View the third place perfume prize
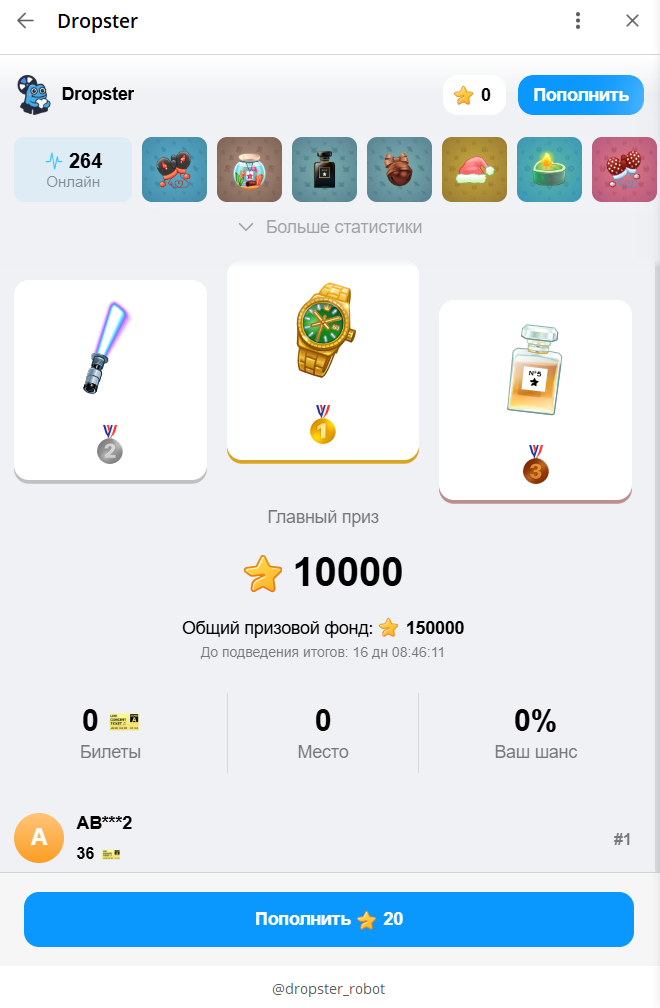Viewport: 660px width, 1008px height. (x=535, y=400)
